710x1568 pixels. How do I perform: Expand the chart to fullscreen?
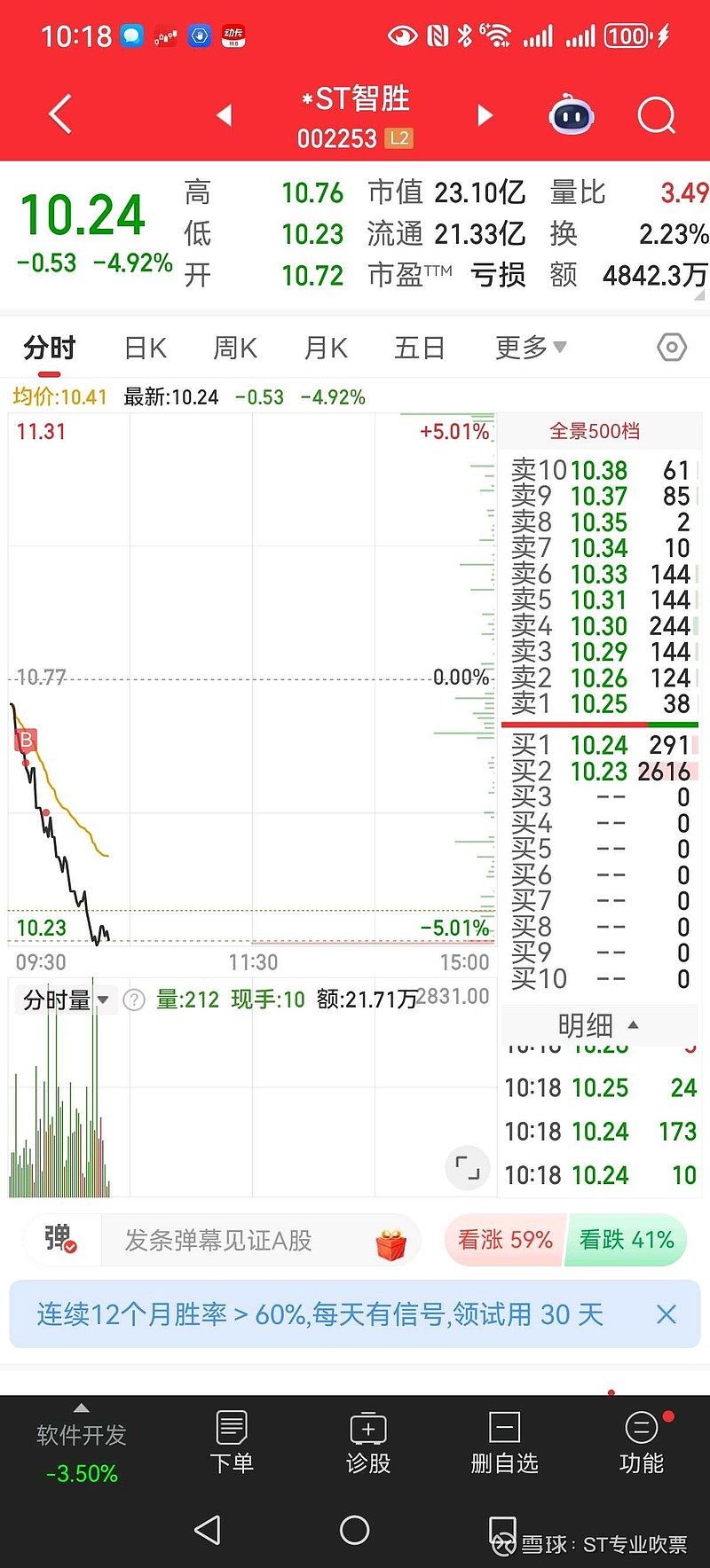(x=467, y=1166)
